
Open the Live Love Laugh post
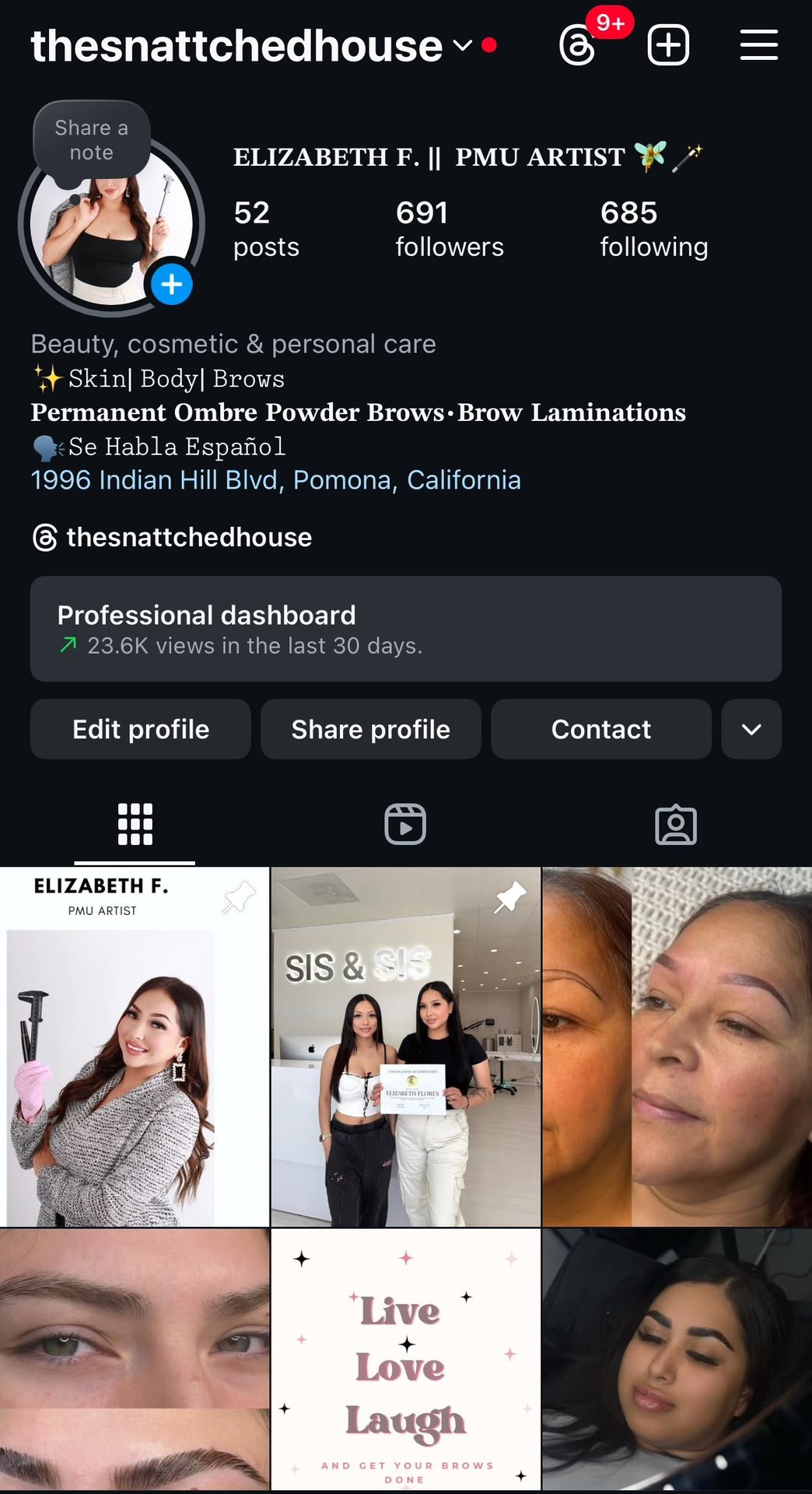click(405, 1359)
